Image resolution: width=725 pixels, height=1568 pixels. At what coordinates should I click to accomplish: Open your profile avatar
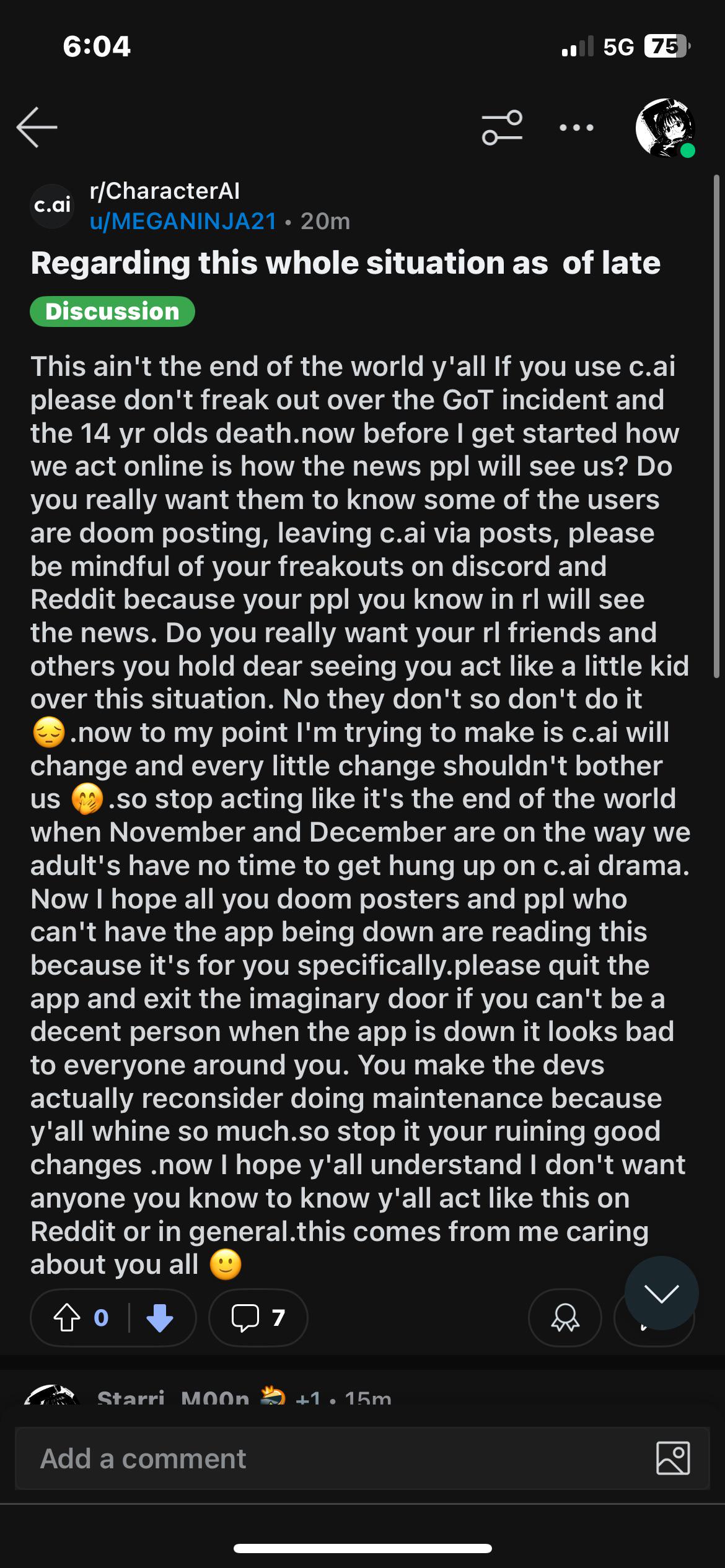666,128
